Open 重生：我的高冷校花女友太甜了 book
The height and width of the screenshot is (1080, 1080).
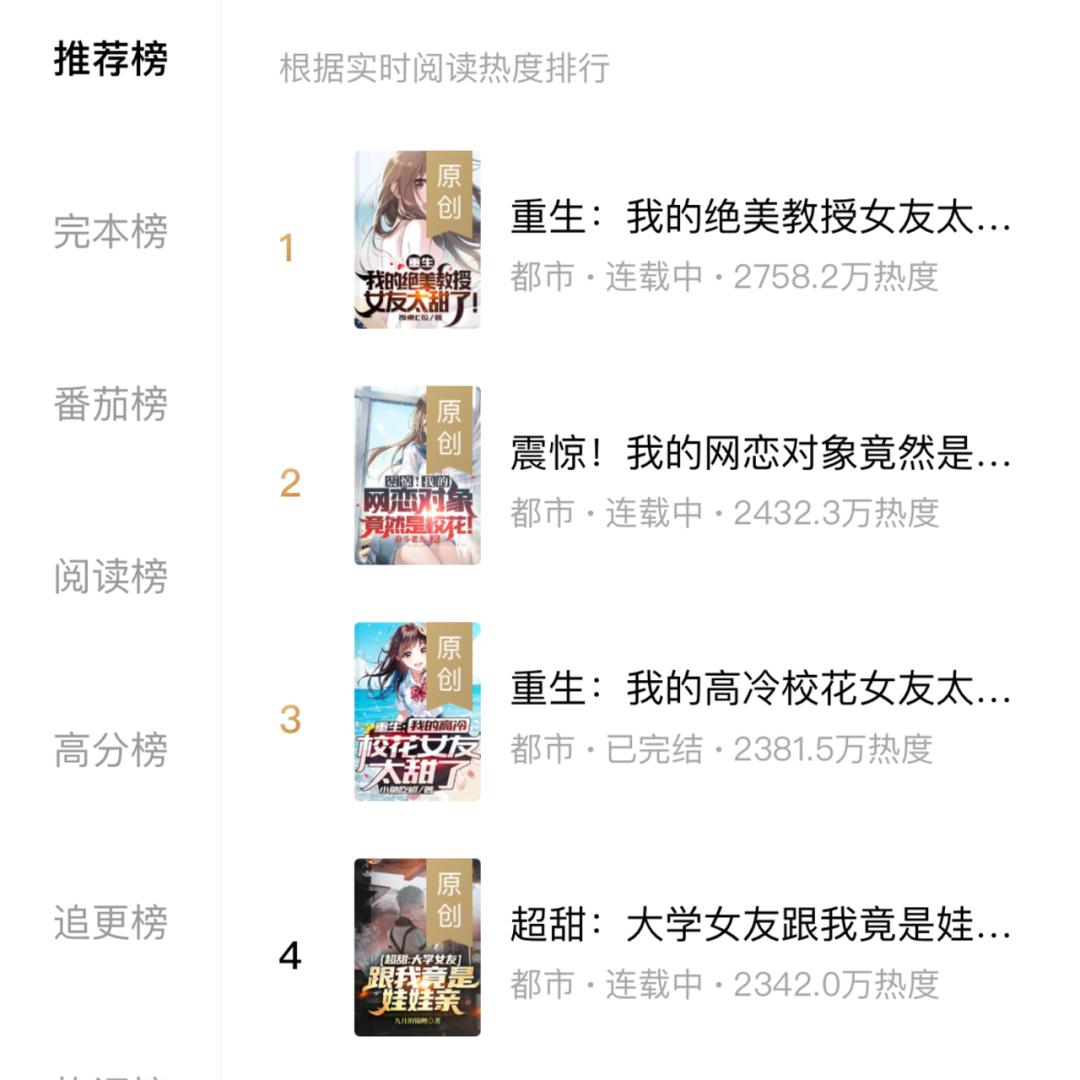pos(760,689)
